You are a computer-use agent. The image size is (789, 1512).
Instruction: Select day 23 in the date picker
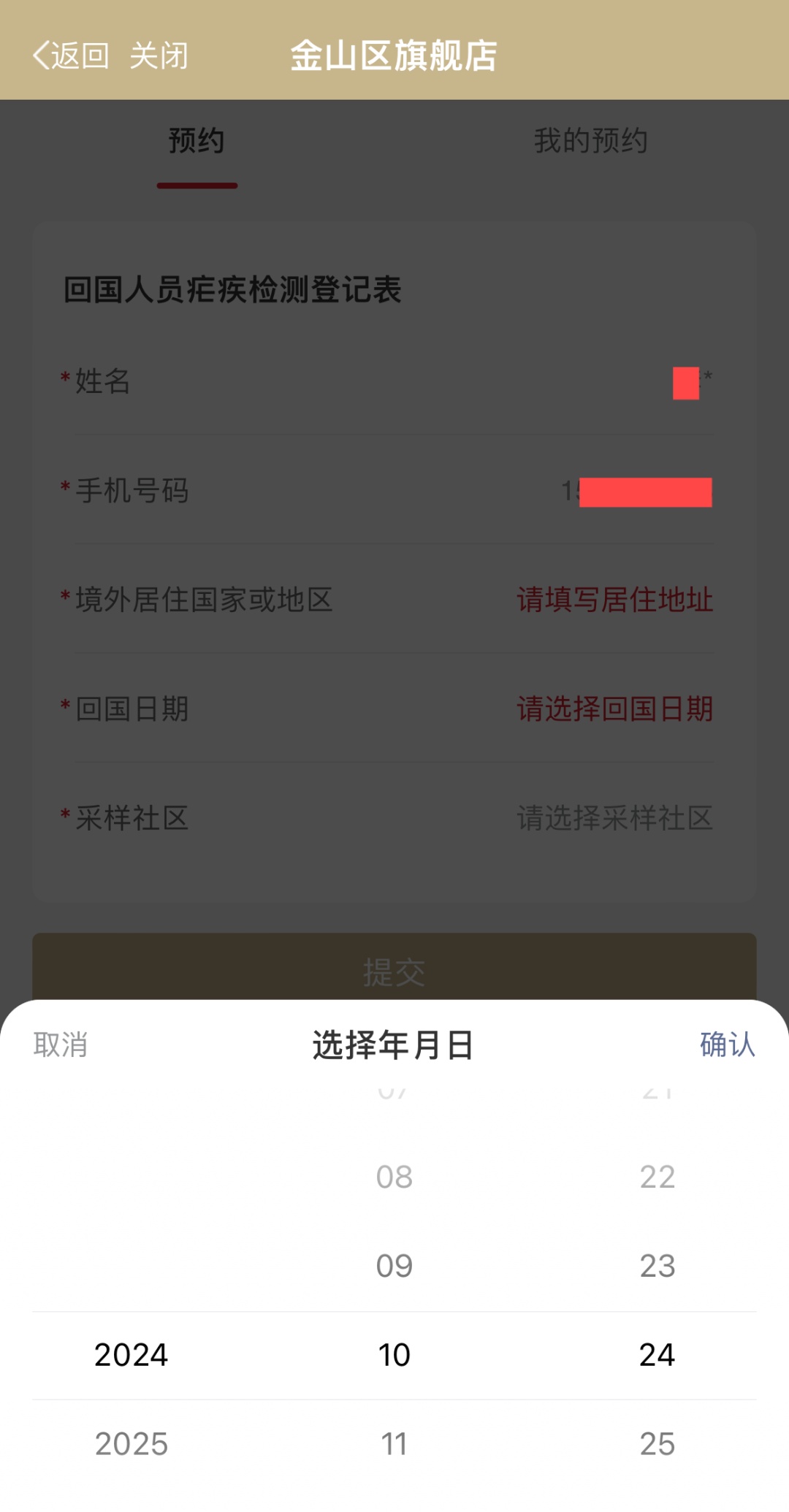point(657,1266)
